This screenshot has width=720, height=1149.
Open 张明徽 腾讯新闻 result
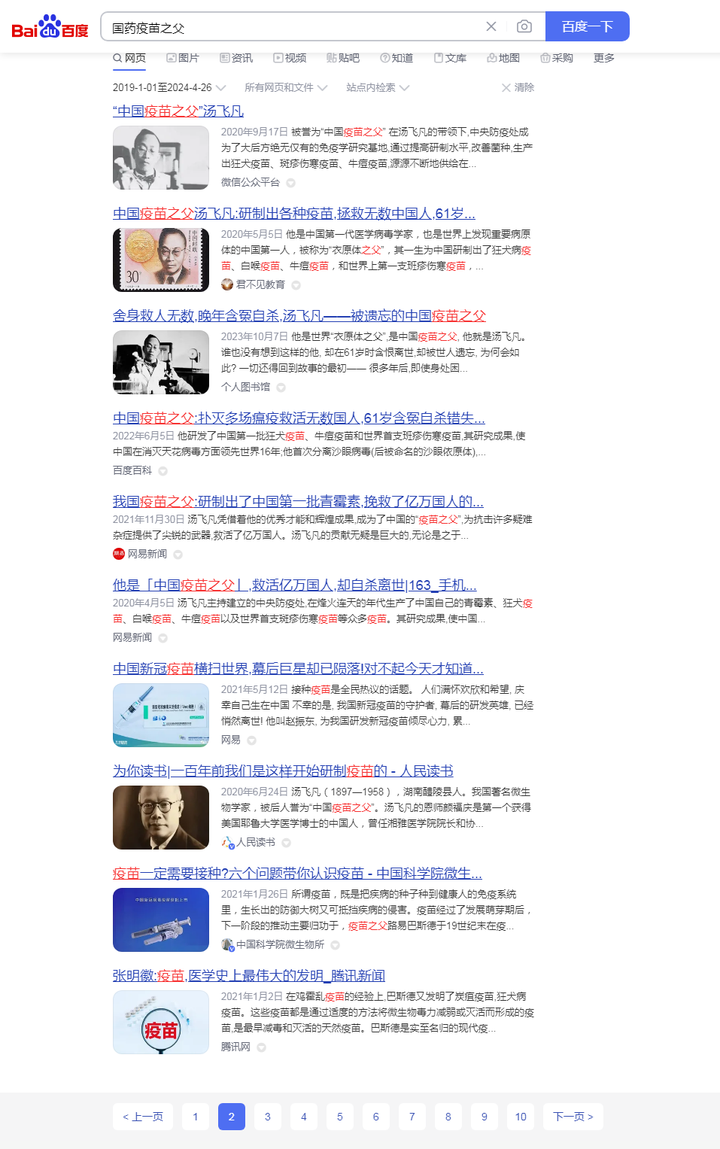[249, 975]
